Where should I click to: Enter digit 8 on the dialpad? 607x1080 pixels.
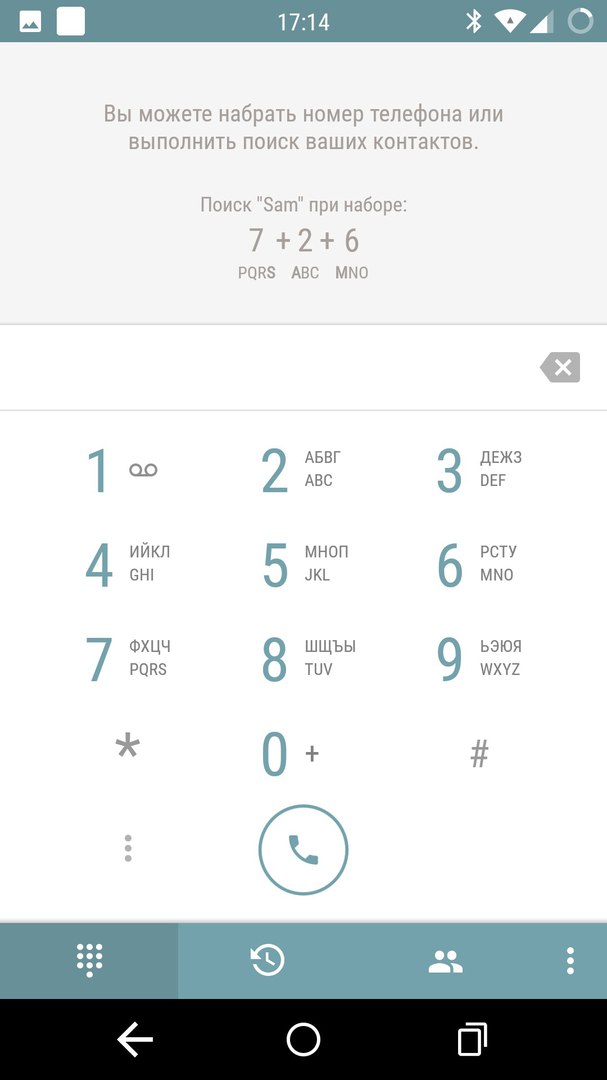(299, 658)
